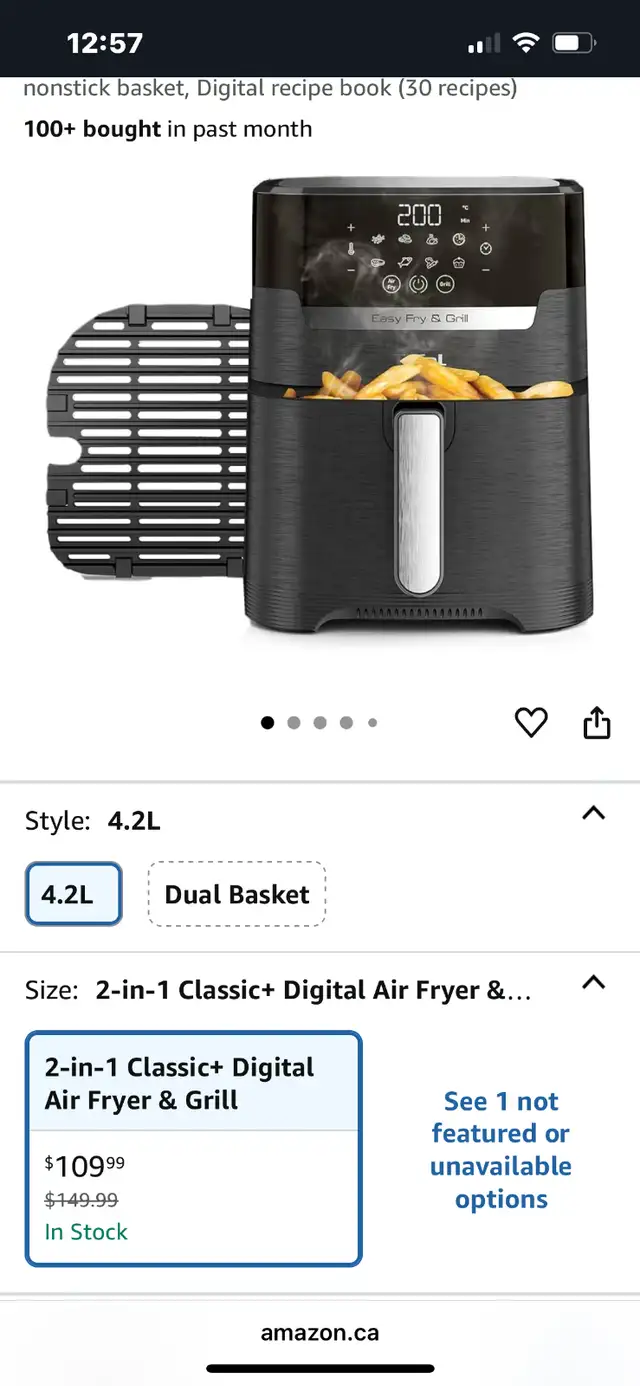Viewport: 640px width, 1386px height.
Task: See 1 not featured or unavailable options
Action: tap(500, 1150)
